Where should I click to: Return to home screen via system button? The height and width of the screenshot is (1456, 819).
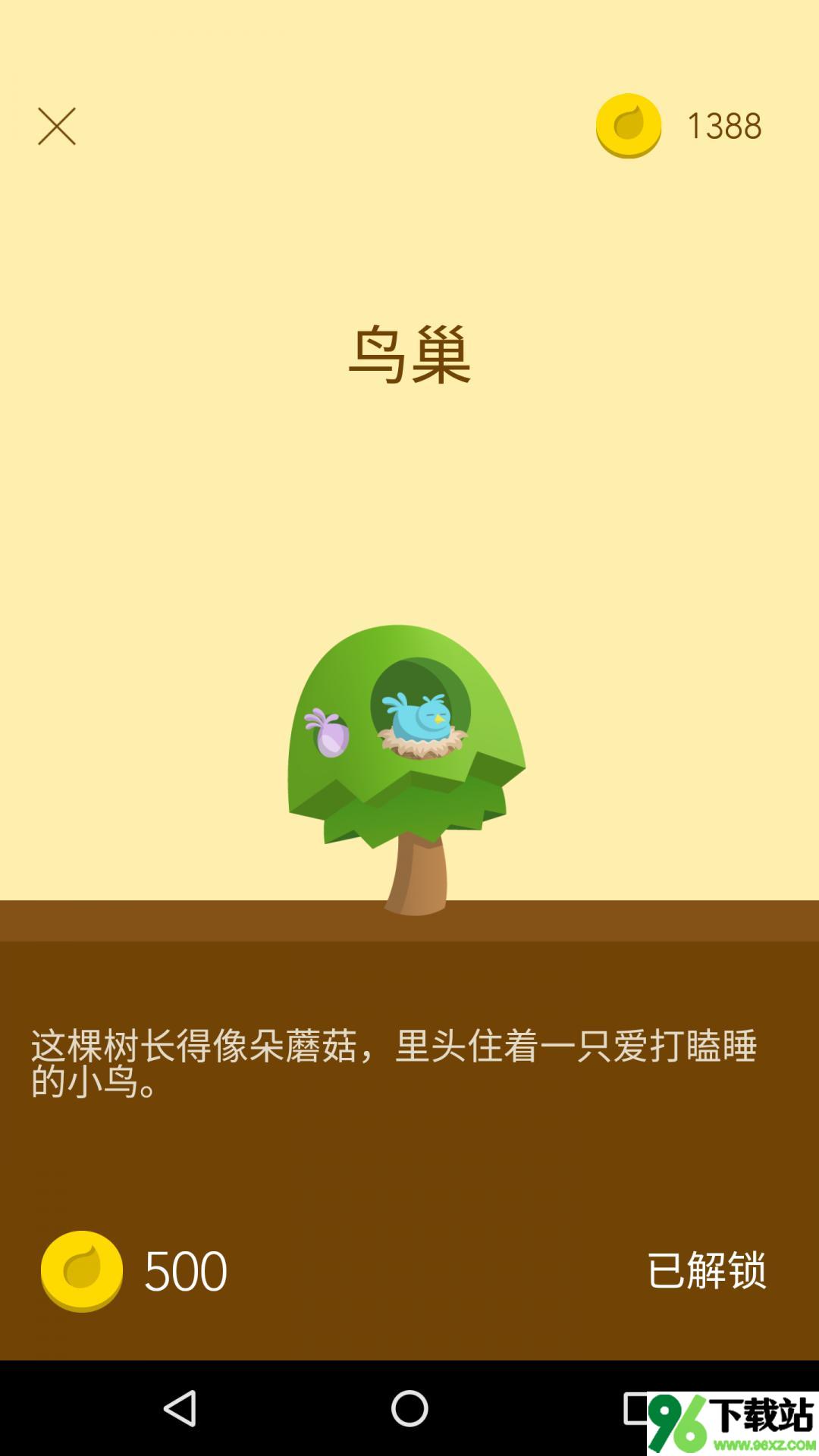[x=409, y=1408]
